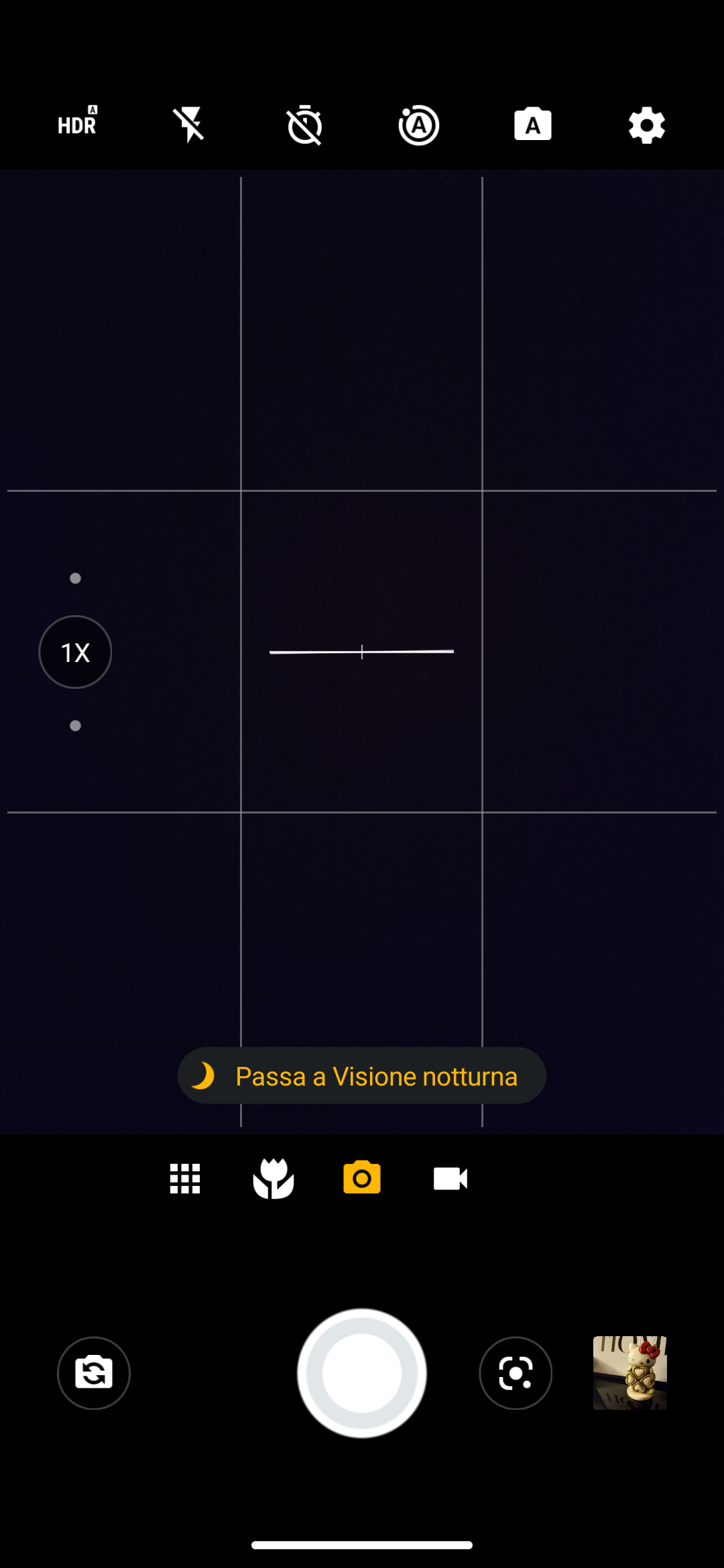Switch to video mode
The image size is (724, 1568).
[x=450, y=1178]
